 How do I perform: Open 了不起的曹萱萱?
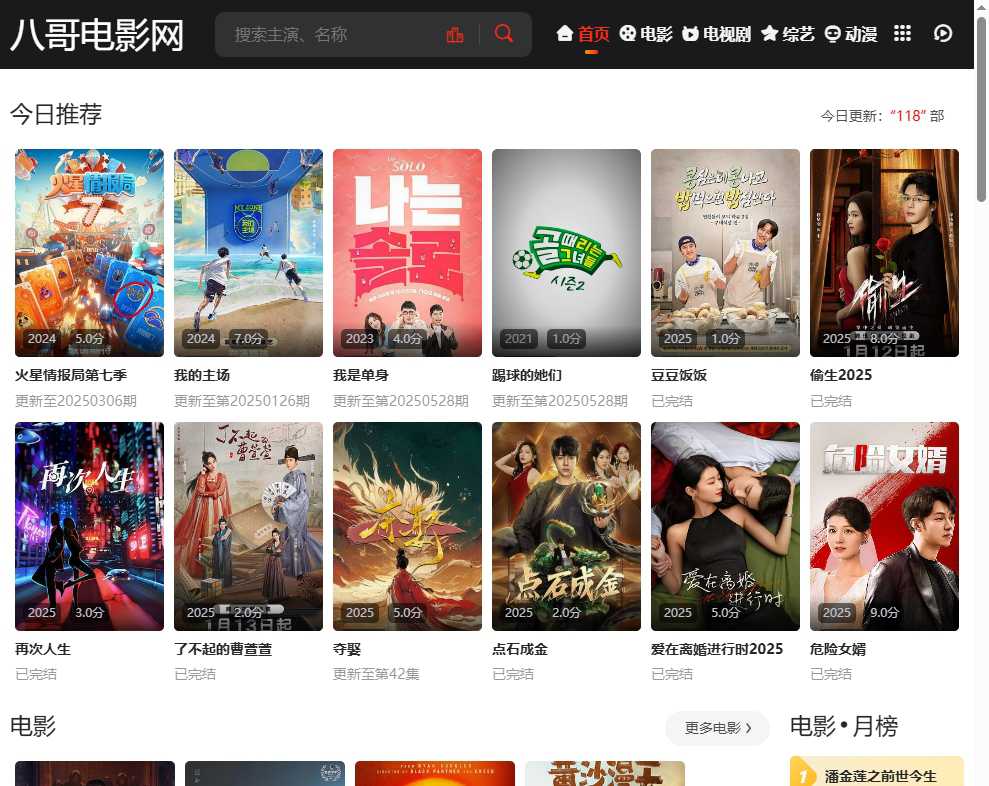pos(248,526)
